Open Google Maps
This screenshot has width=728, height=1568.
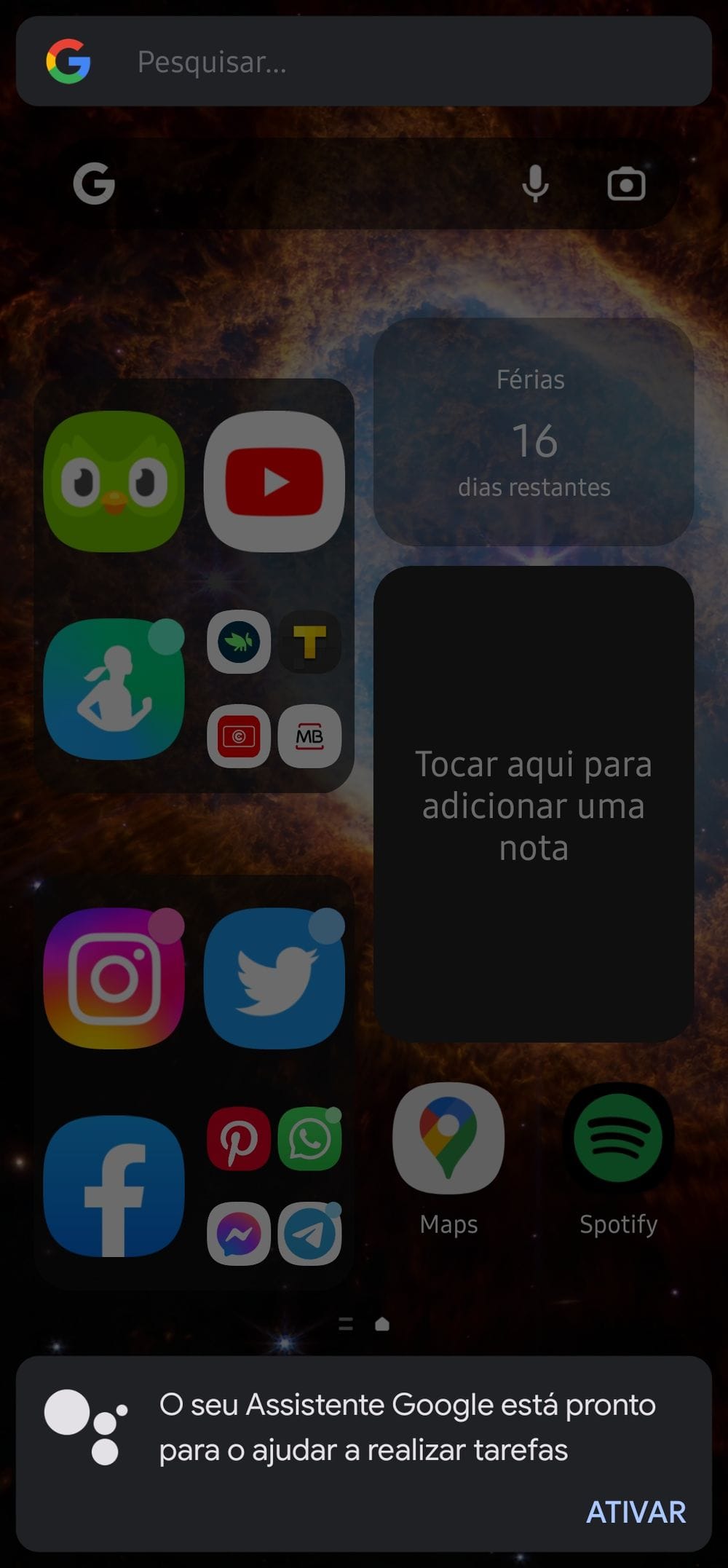pos(448,1140)
